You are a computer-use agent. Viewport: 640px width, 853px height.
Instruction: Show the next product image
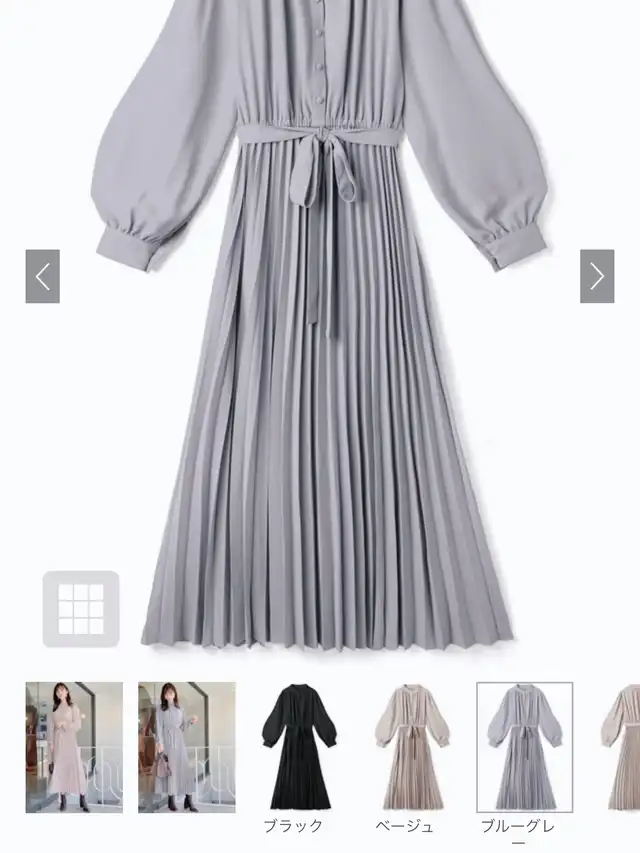tap(597, 276)
